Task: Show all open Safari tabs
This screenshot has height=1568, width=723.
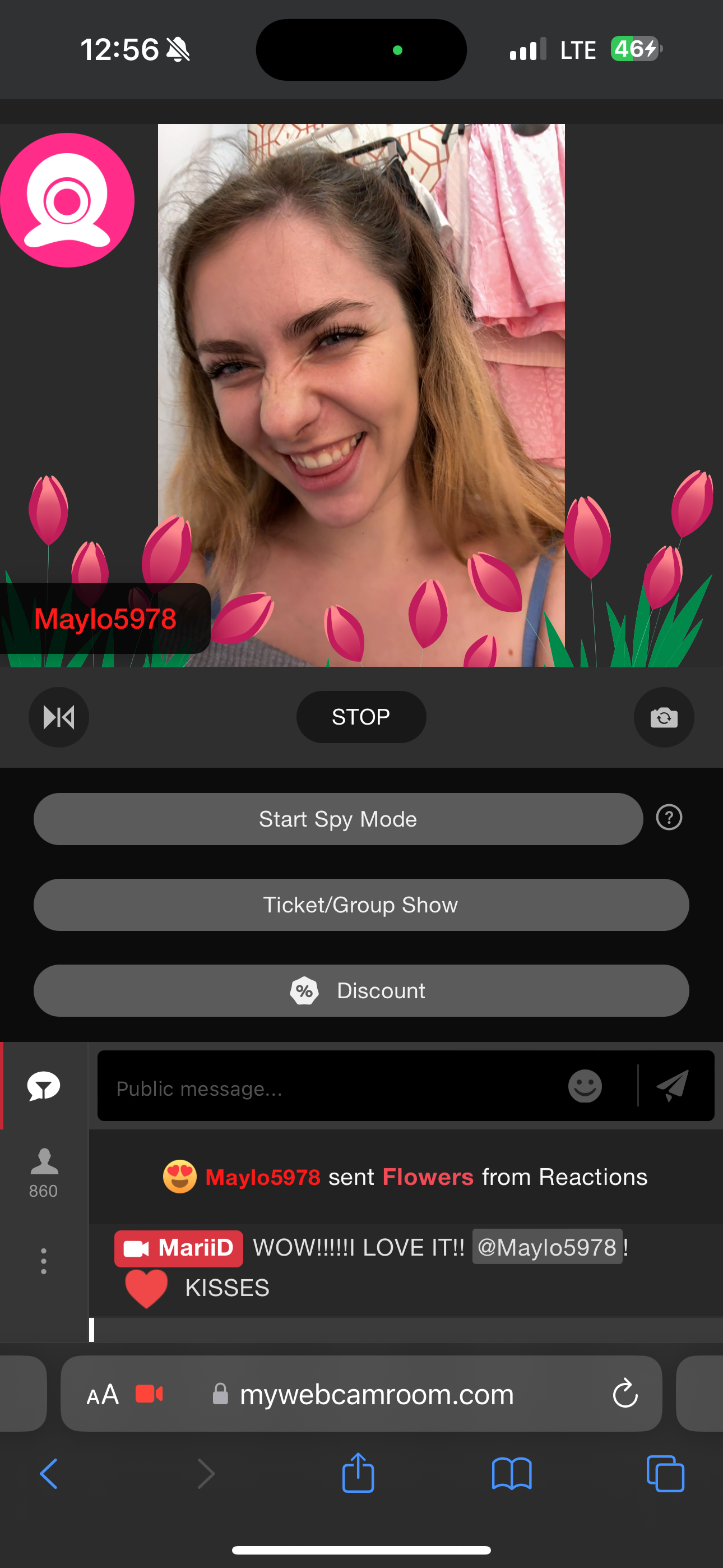Action: pyautogui.click(x=665, y=1474)
